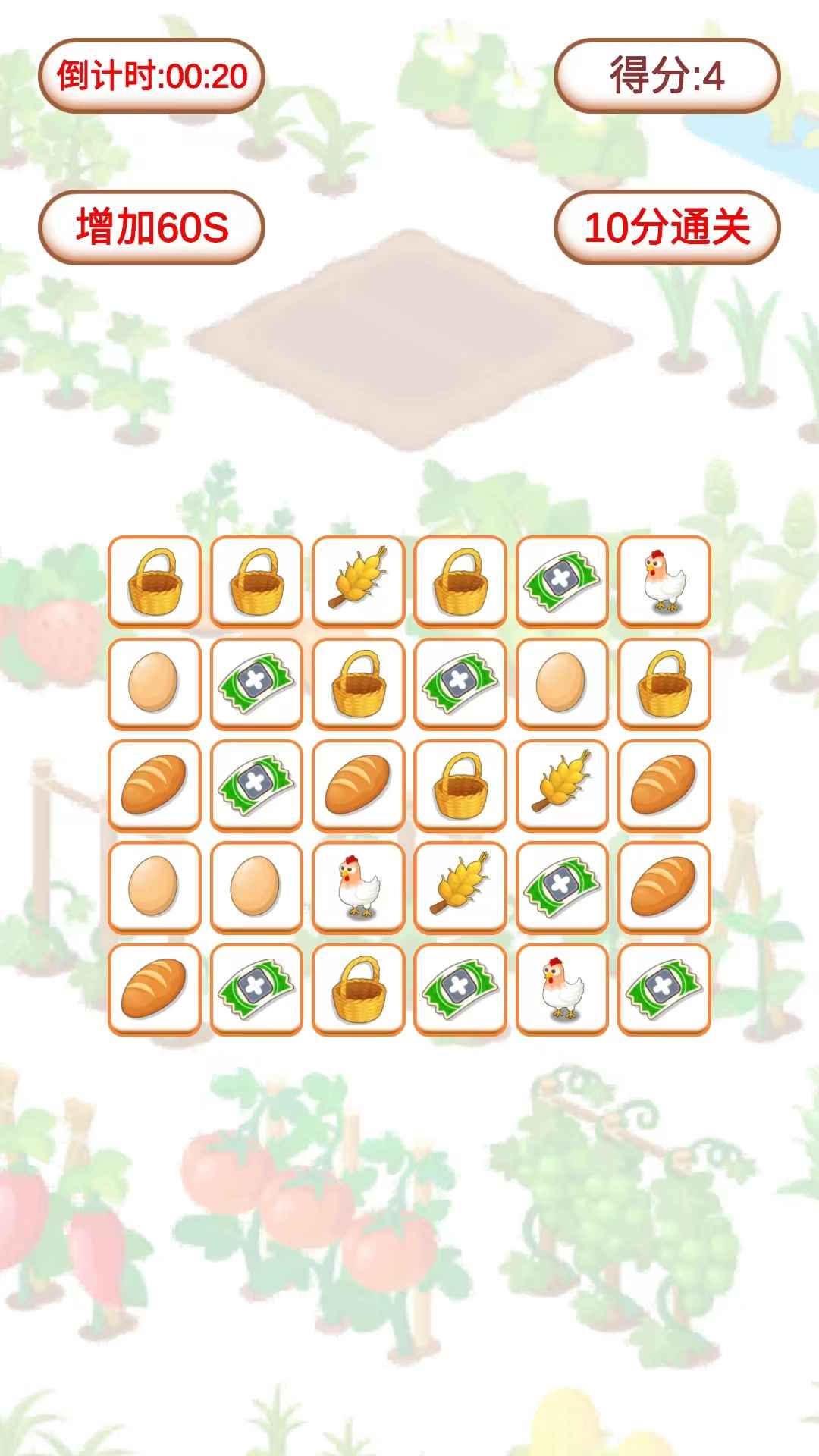Screen dimensions: 819x1456
Task: Pick the chicken tile in the bottom row
Action: point(562,990)
